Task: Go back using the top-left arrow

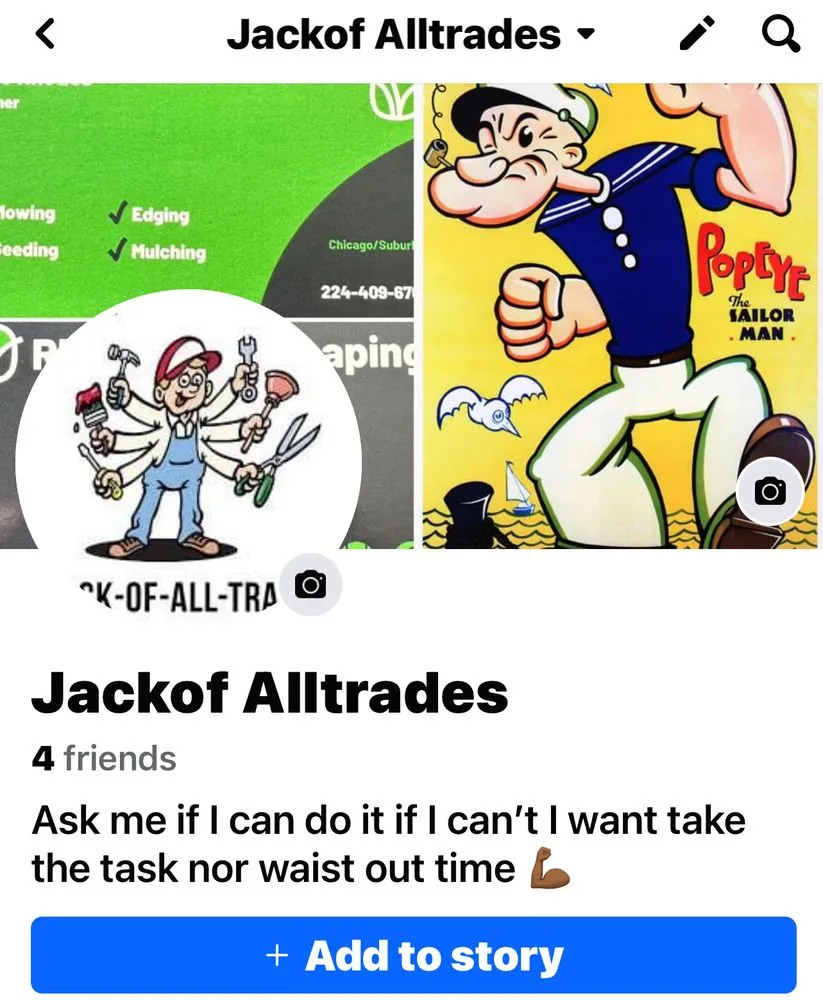Action: pos(44,36)
